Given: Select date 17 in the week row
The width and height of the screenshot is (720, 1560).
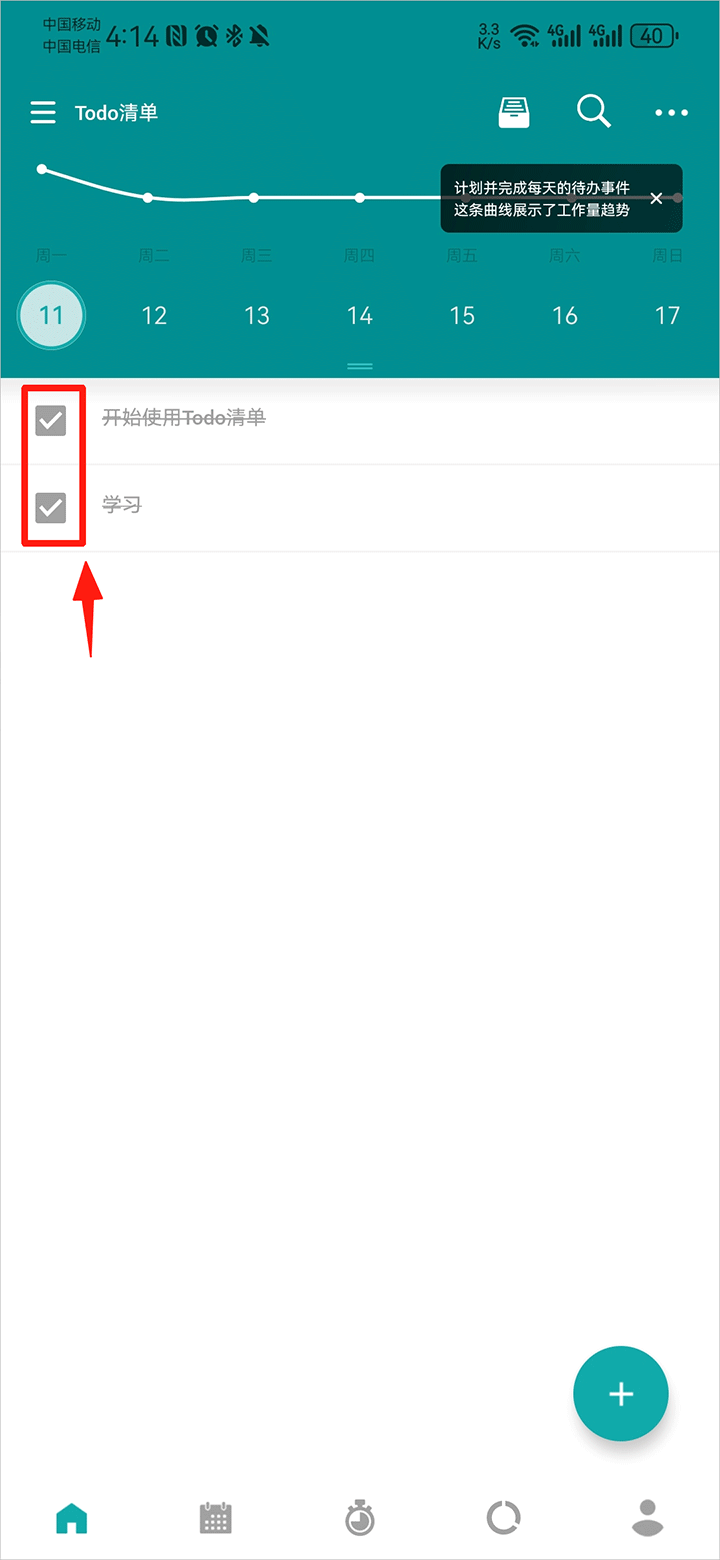Looking at the screenshot, I should tap(667, 316).
